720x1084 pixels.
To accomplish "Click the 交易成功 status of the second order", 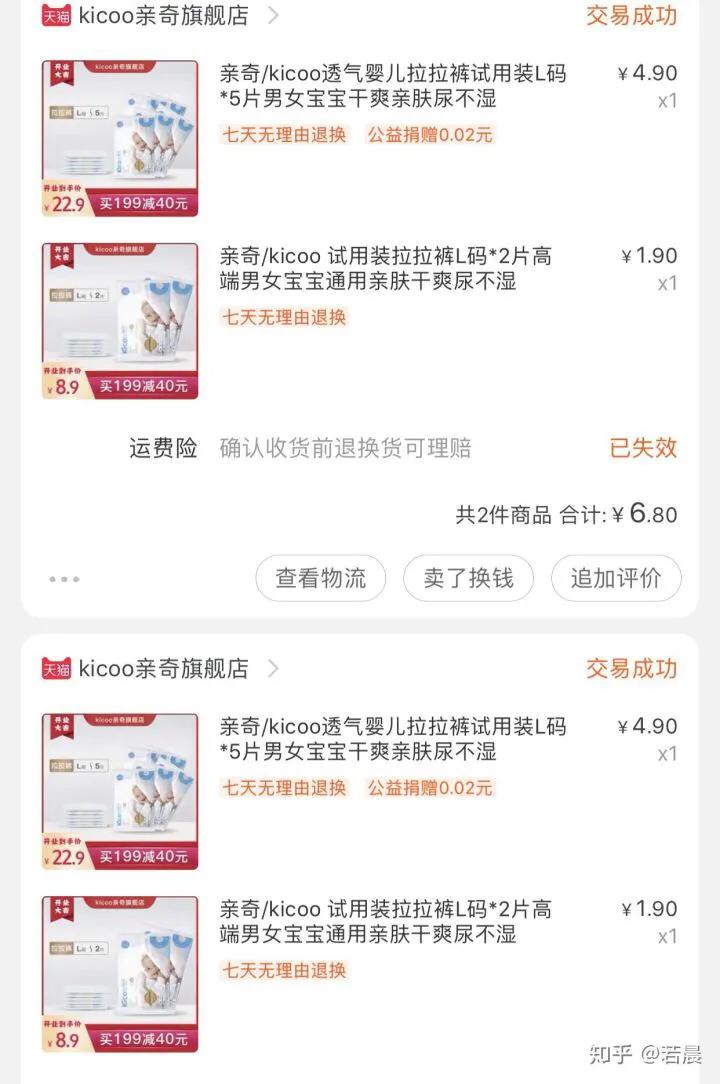I will 632,670.
